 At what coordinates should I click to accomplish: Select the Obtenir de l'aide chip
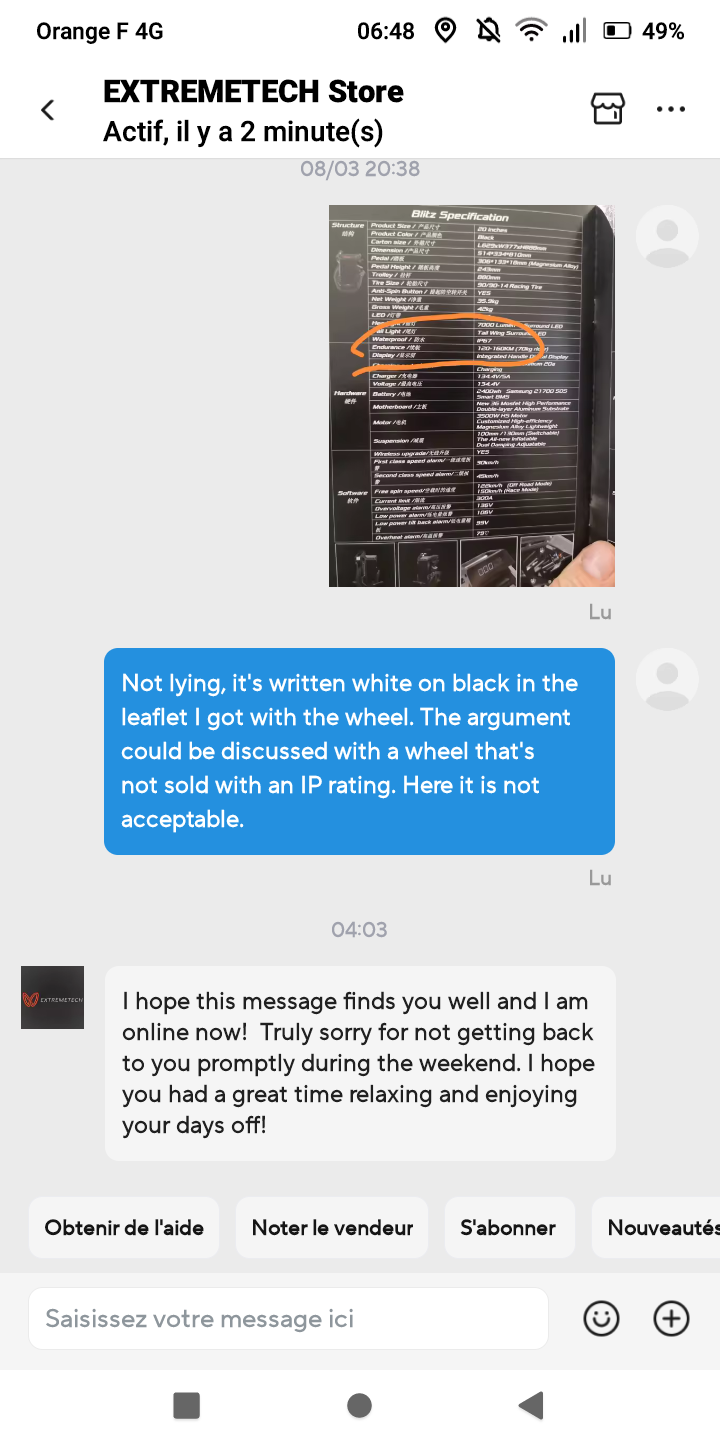(x=124, y=1227)
